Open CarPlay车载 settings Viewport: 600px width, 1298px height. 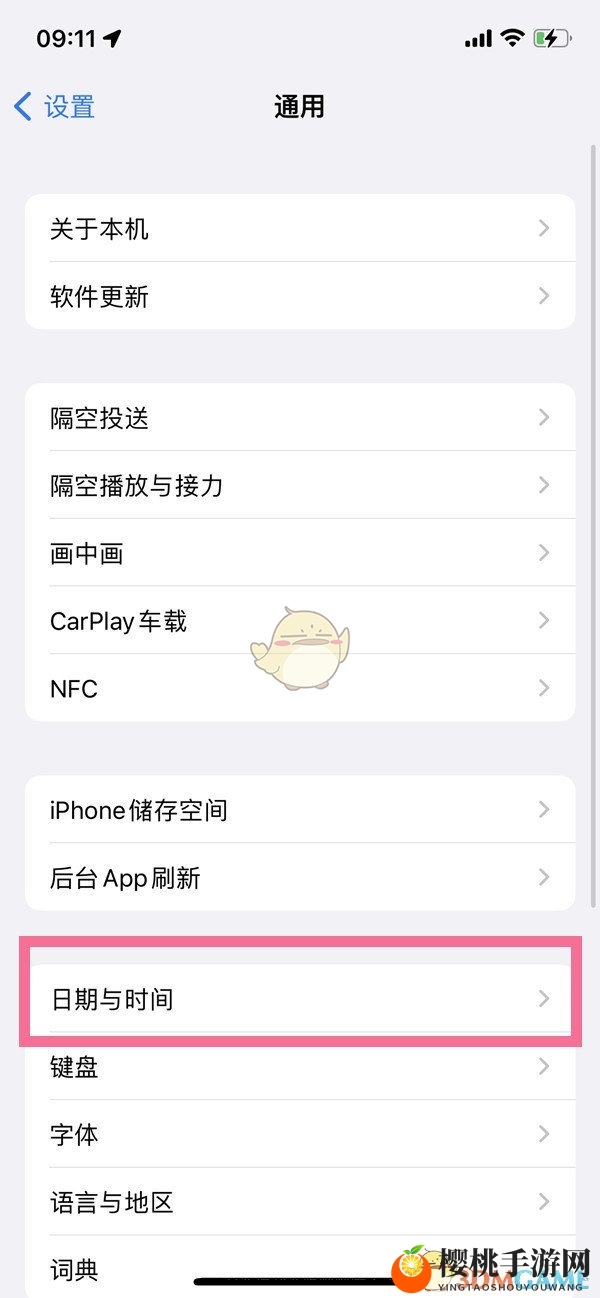(x=300, y=621)
